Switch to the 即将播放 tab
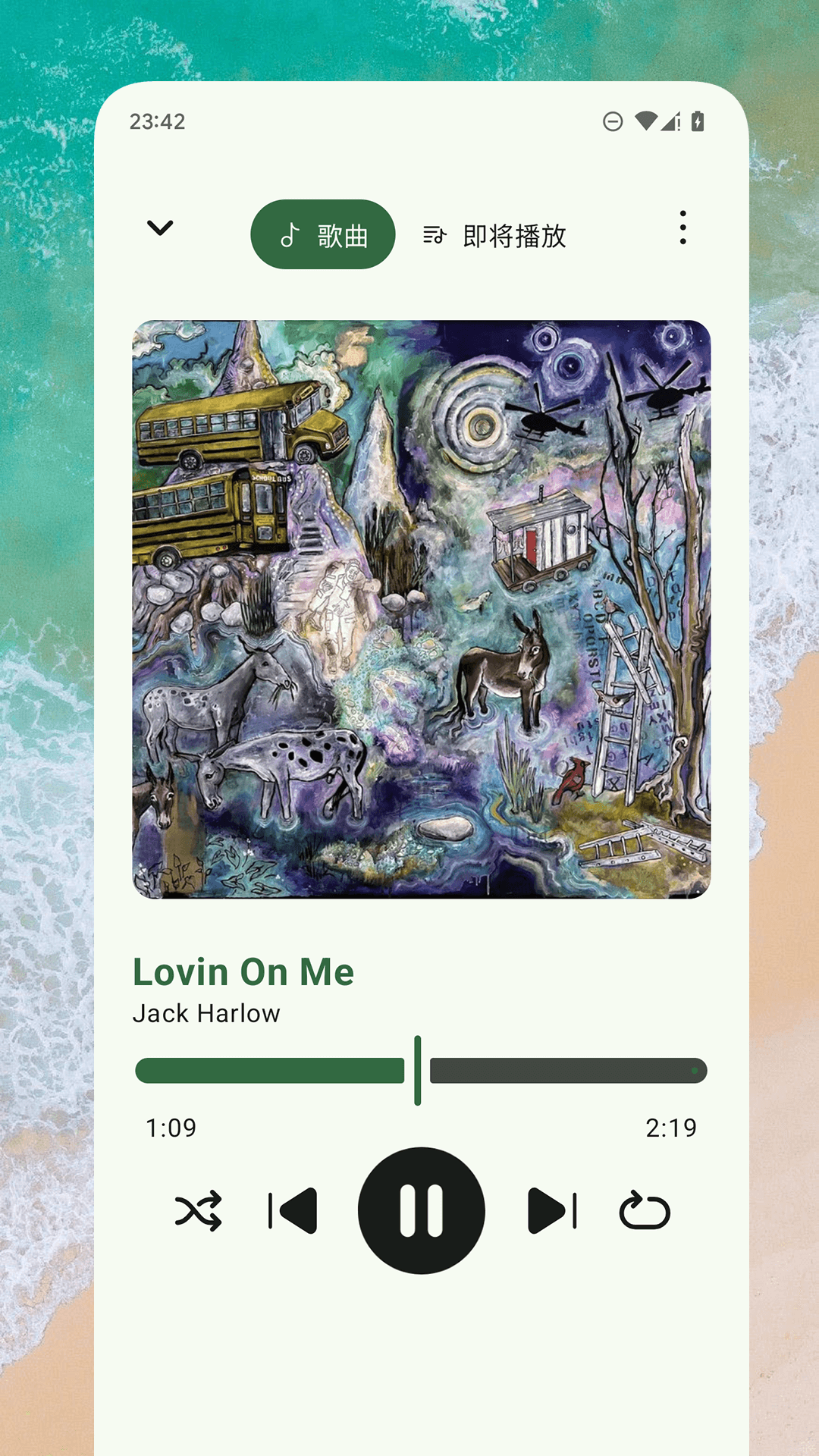 pos(495,236)
